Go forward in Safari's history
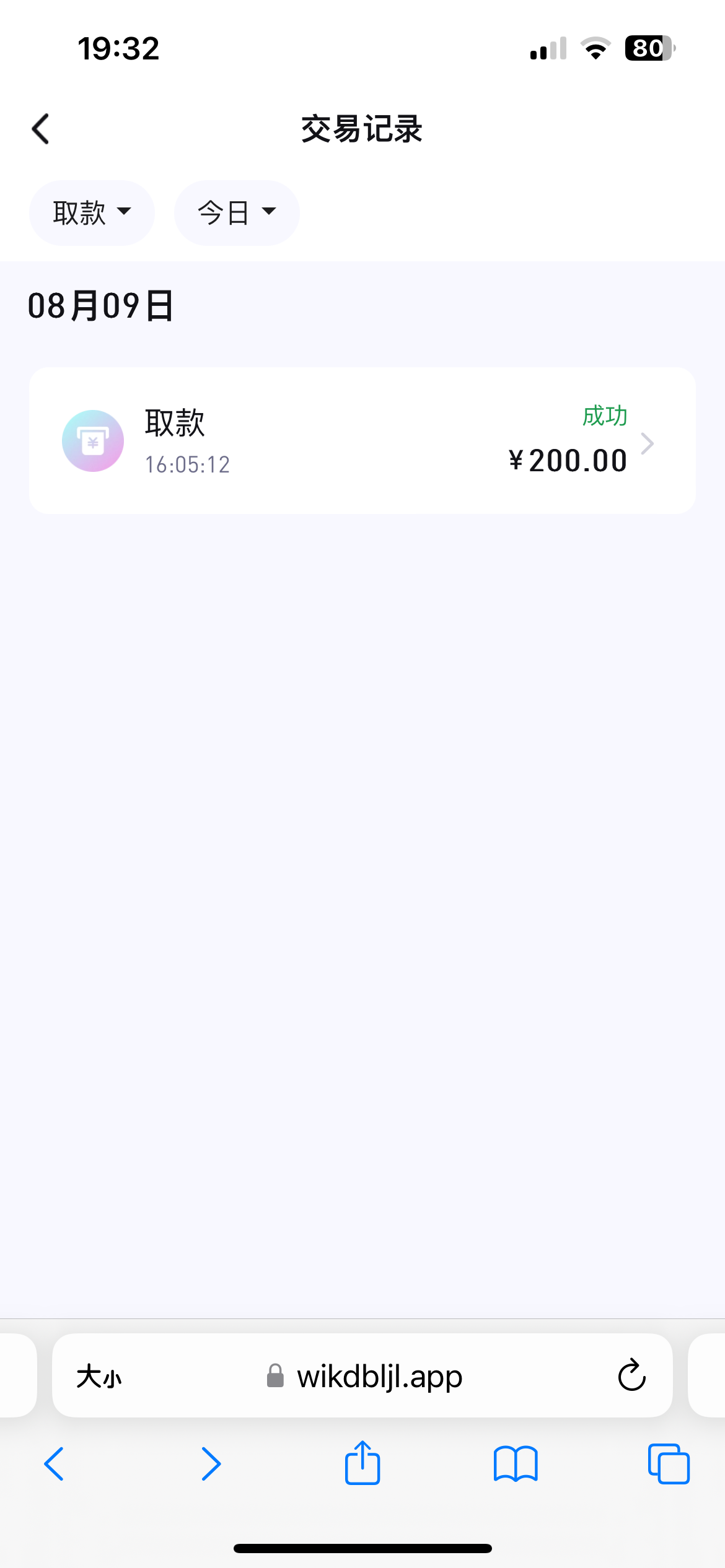This screenshot has width=725, height=1568. (211, 1464)
